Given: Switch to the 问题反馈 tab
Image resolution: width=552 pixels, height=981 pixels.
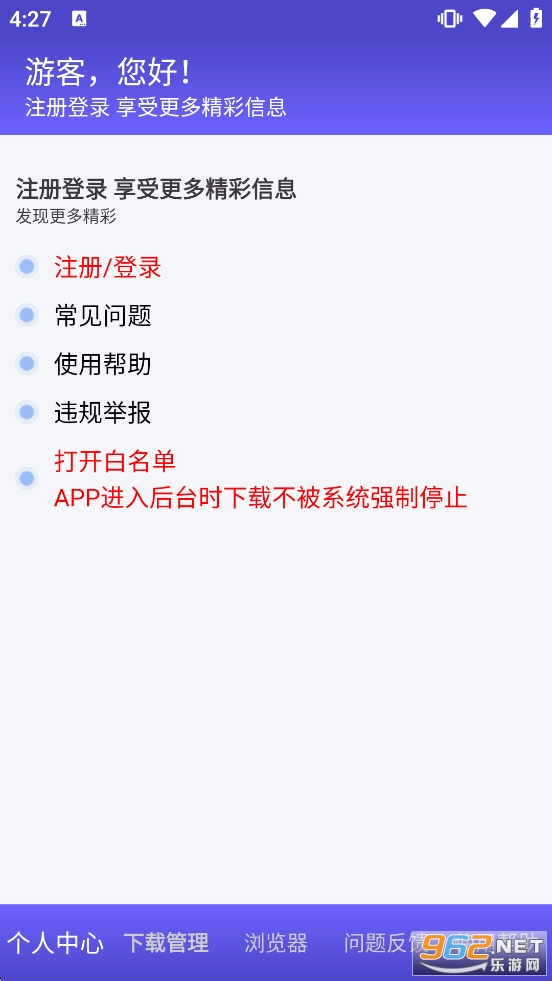Looking at the screenshot, I should tap(386, 942).
